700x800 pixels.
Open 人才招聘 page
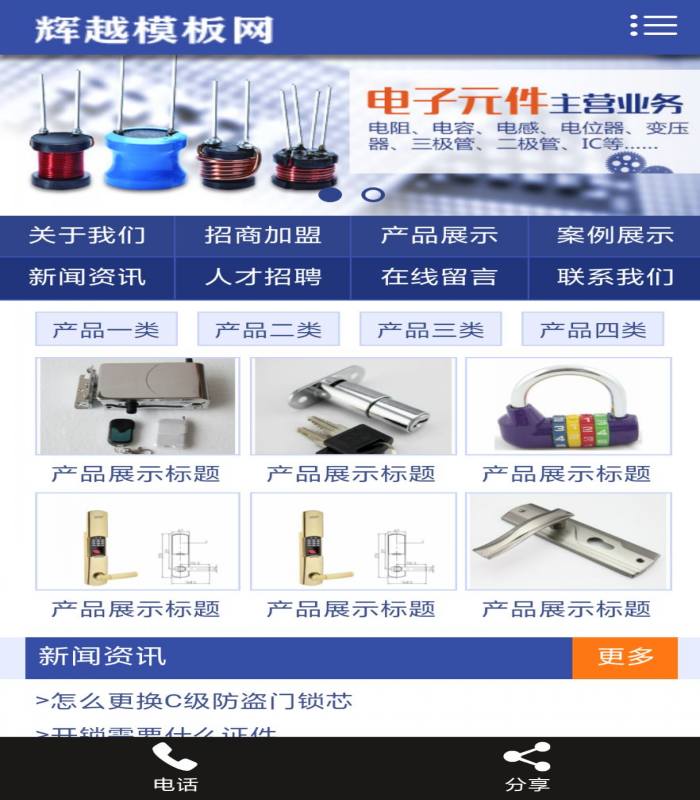[x=263, y=278]
